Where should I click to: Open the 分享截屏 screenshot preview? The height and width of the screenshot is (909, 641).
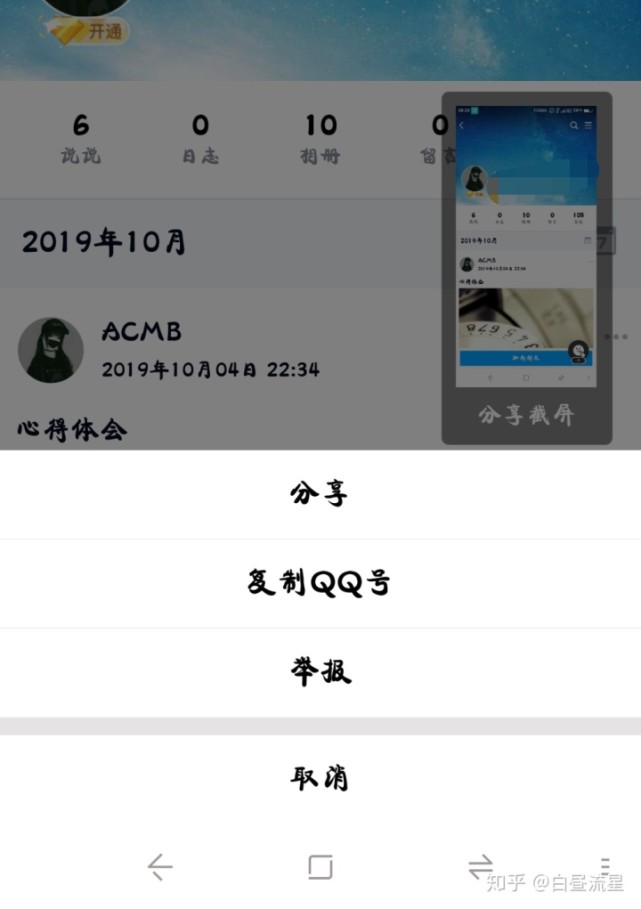coord(526,268)
